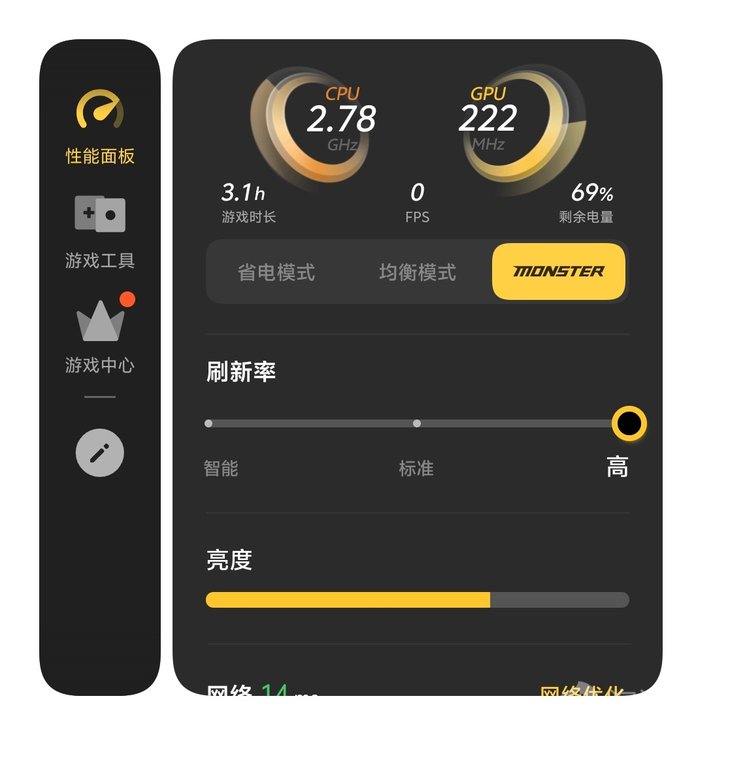Screen dimensions: 730x758
Task: Select 均衡模式 balanced mode
Action: tap(418, 272)
